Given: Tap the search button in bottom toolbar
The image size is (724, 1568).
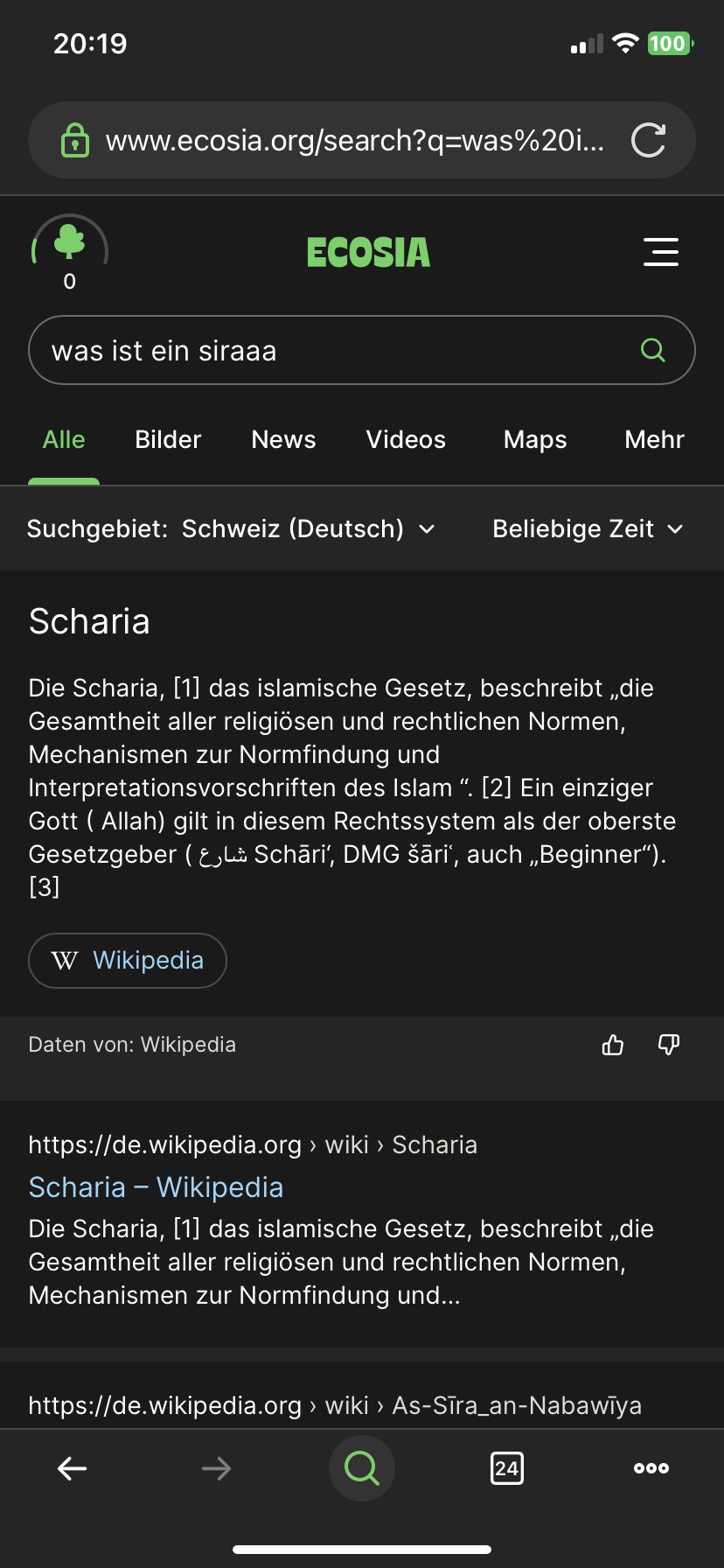Looking at the screenshot, I should [362, 1468].
